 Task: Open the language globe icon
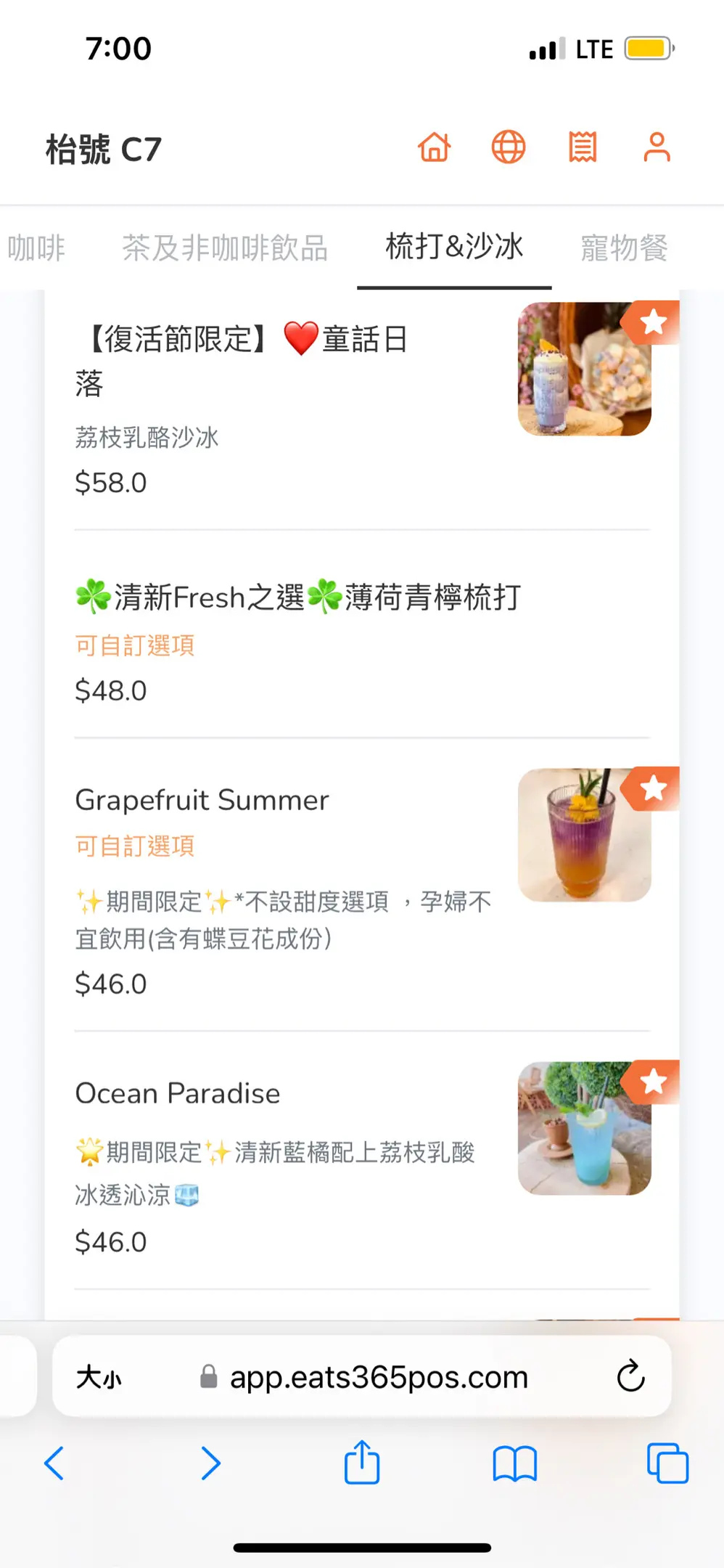[509, 147]
